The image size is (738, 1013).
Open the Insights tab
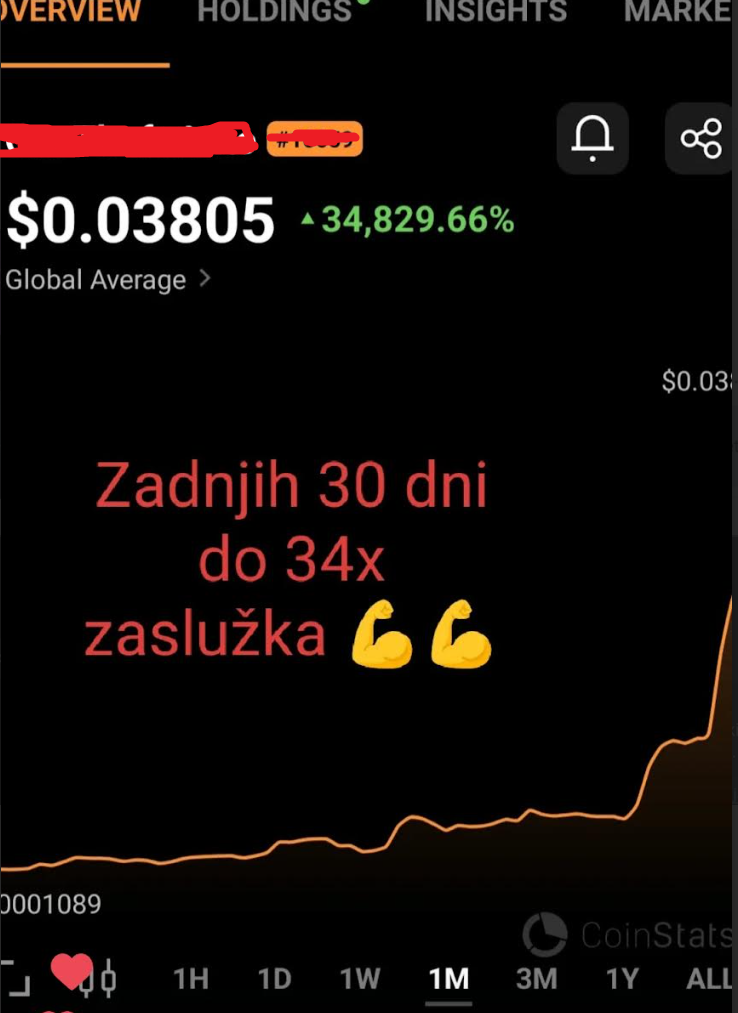click(496, 12)
